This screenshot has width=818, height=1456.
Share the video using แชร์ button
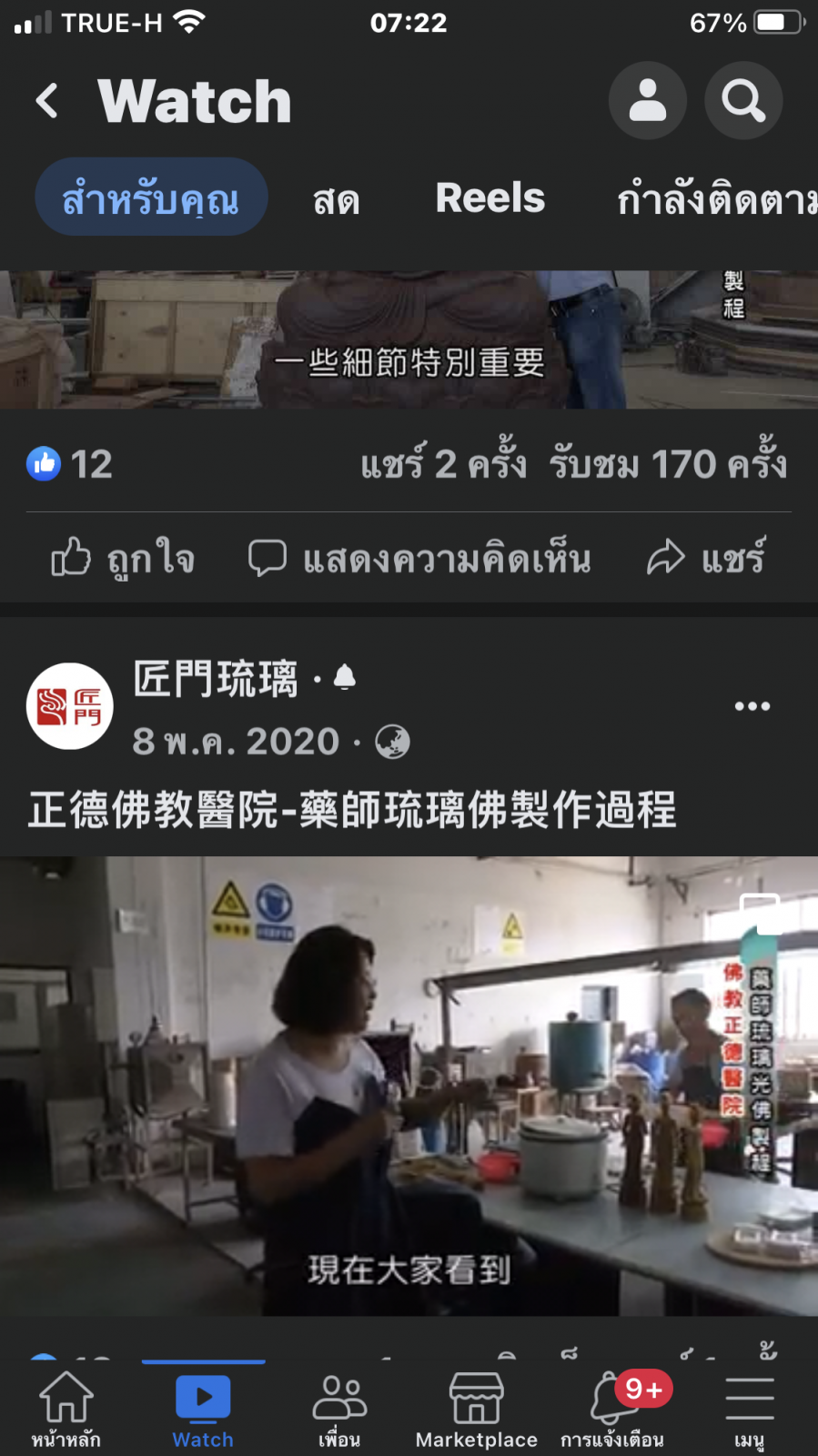pyautogui.click(x=706, y=557)
